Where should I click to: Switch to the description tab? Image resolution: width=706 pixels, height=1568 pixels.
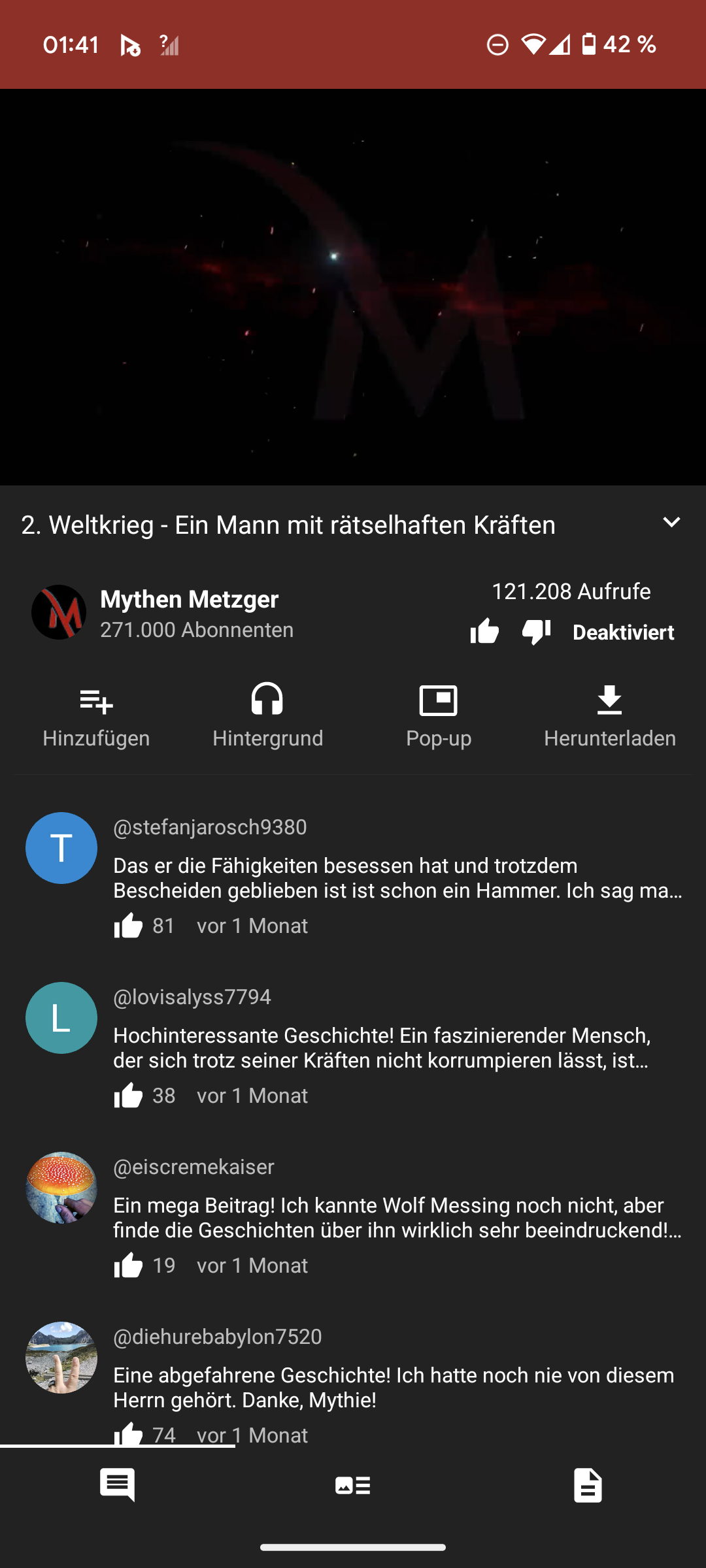pos(588,1485)
